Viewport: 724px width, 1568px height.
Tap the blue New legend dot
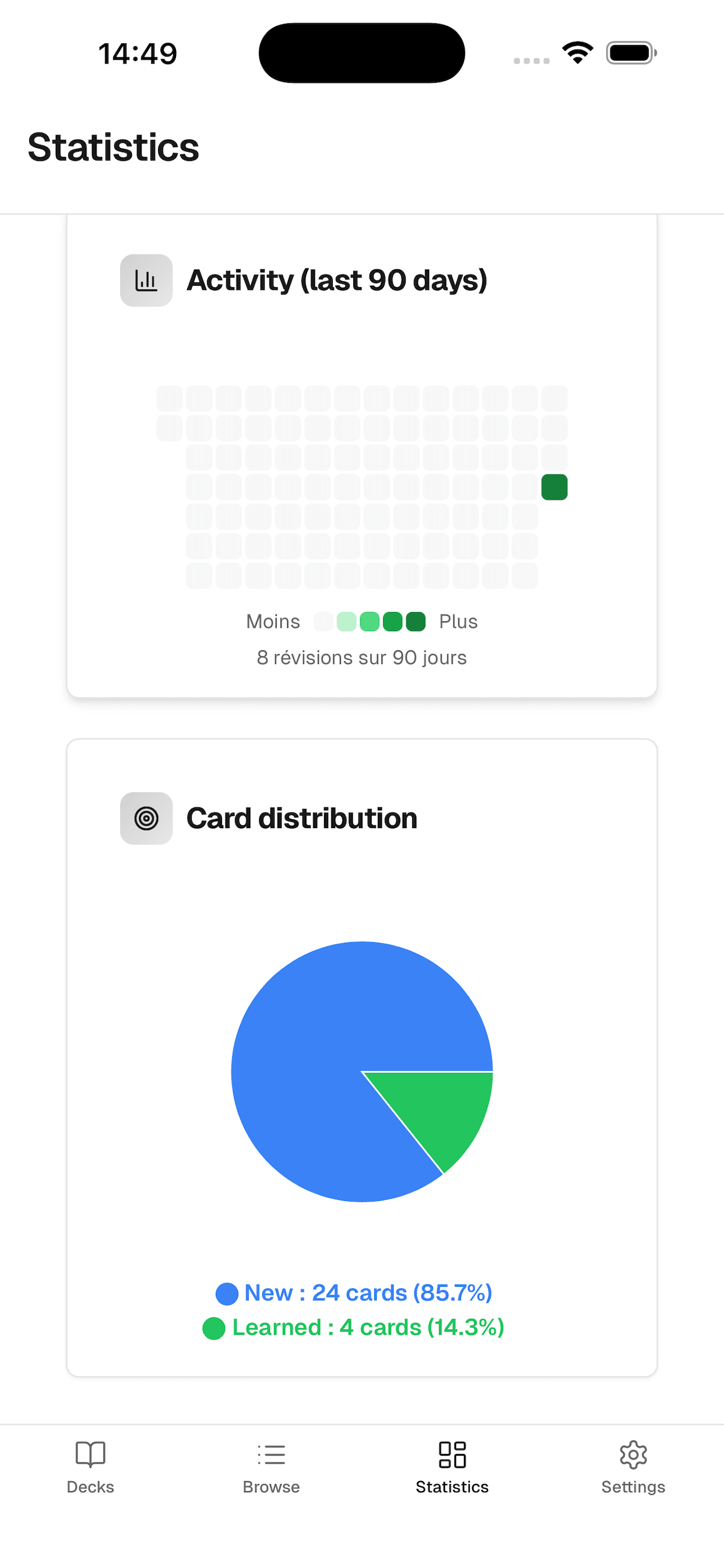point(226,1293)
